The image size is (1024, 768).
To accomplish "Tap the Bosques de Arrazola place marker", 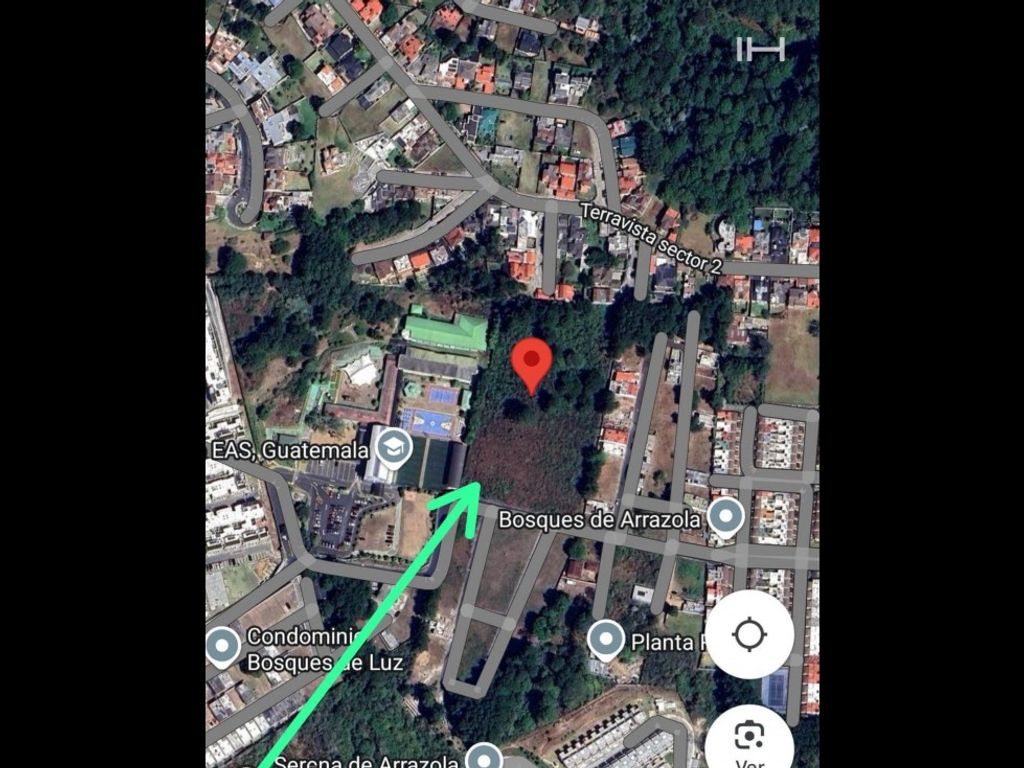I will pos(725,518).
